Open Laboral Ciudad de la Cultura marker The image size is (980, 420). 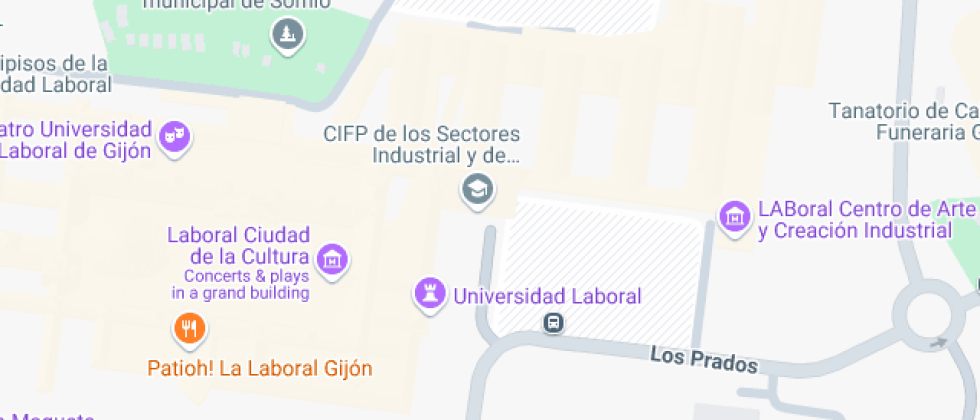(x=332, y=259)
